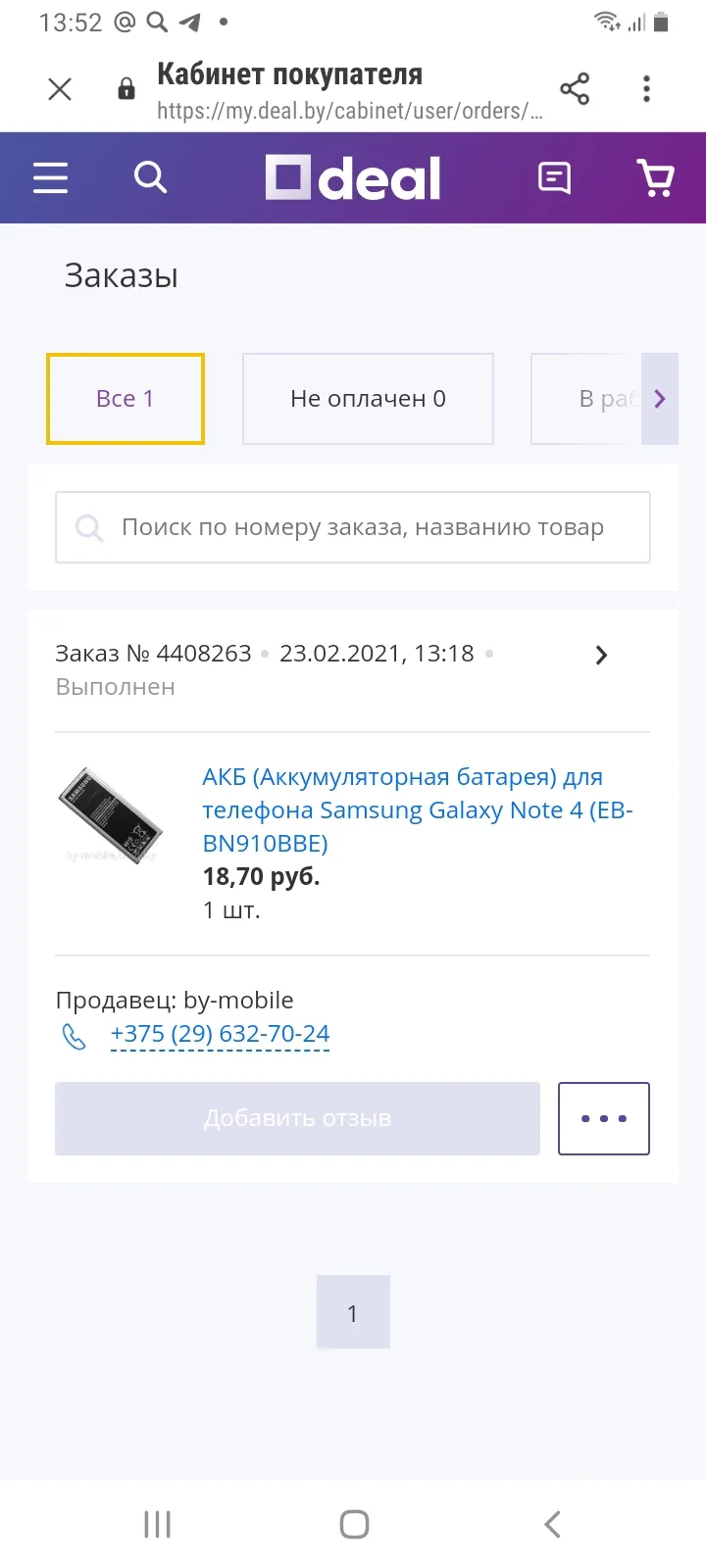Call seller at +375 (29) 632-70-24
Viewport: 706px width, 1568px height.
point(220,1034)
